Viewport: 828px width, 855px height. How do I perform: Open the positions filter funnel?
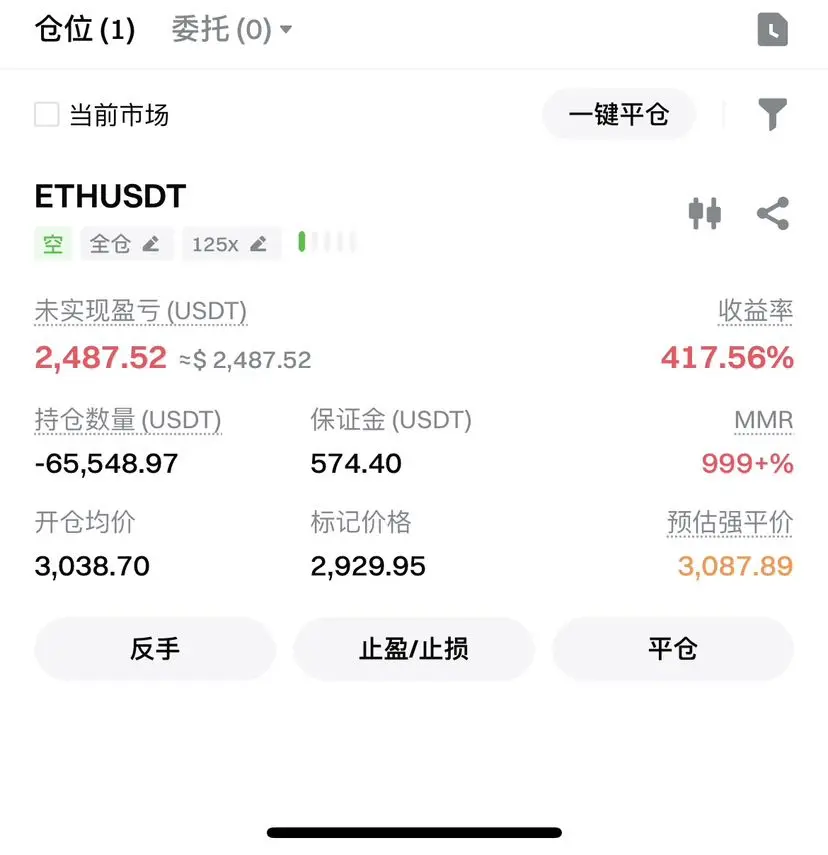click(772, 115)
